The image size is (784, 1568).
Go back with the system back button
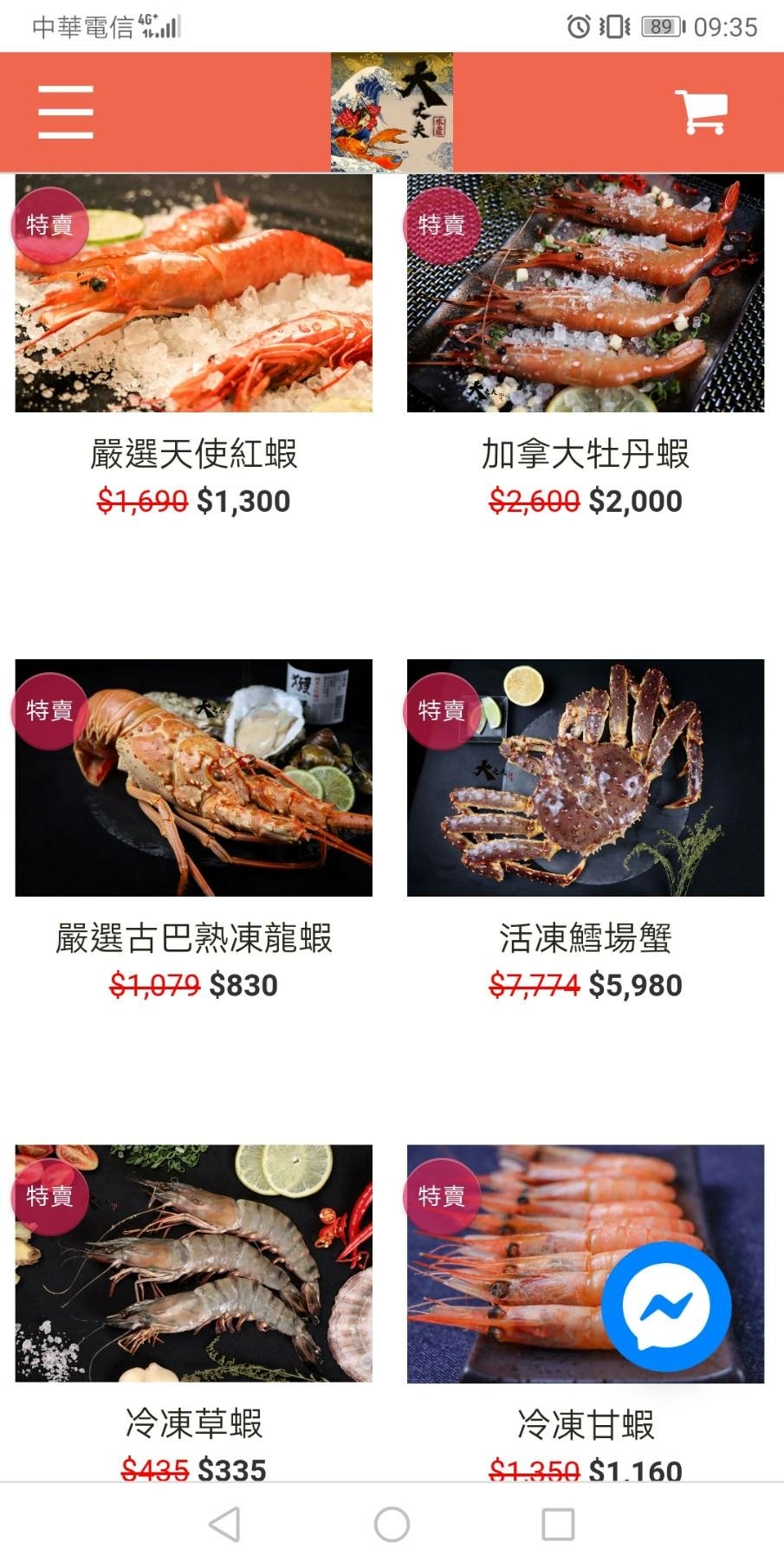(225, 1525)
